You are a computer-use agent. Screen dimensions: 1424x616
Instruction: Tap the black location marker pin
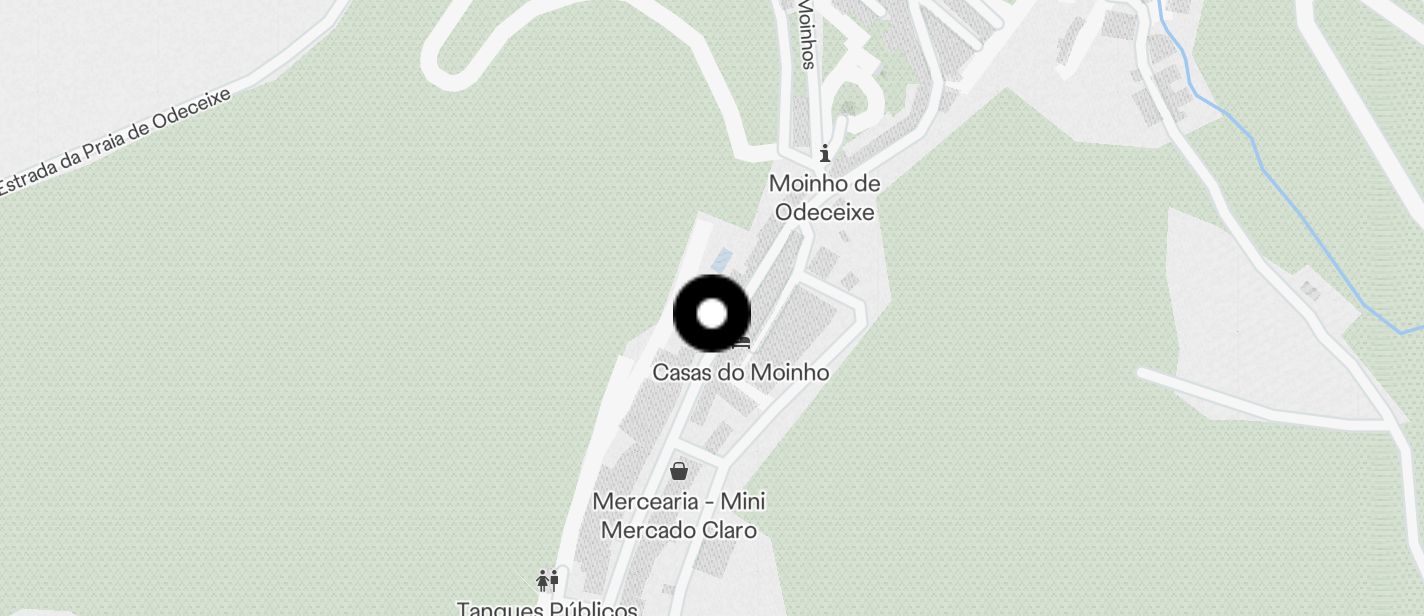click(x=711, y=314)
